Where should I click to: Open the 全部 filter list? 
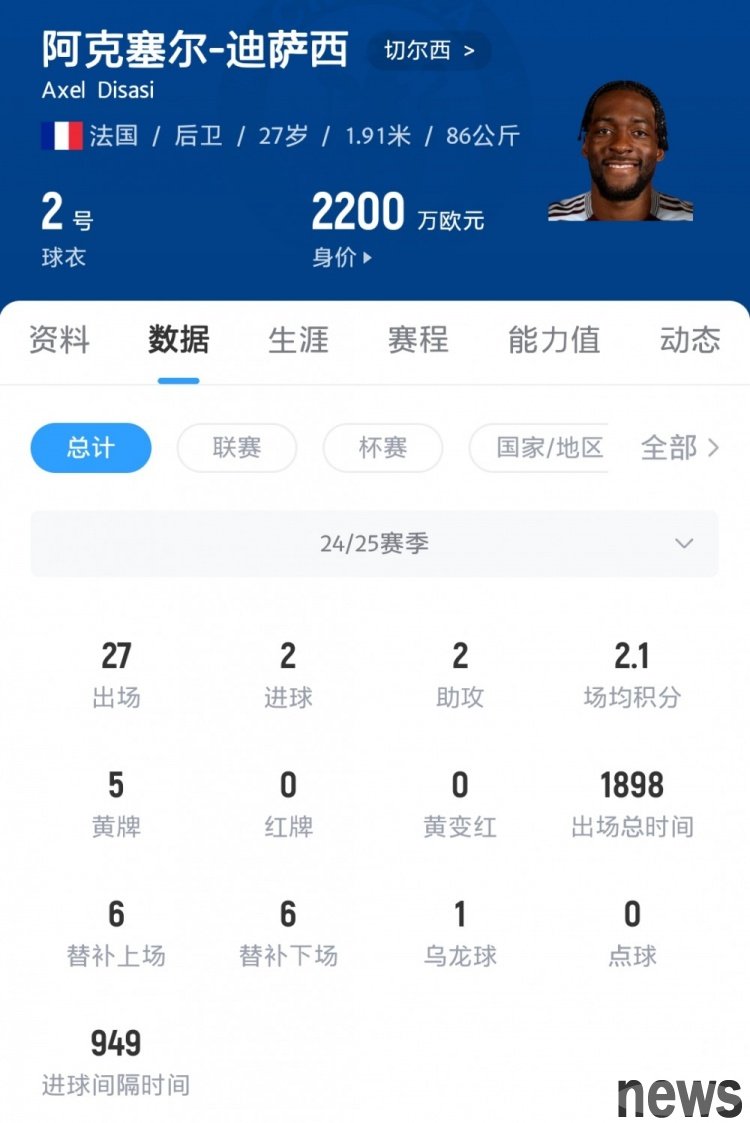tap(680, 448)
